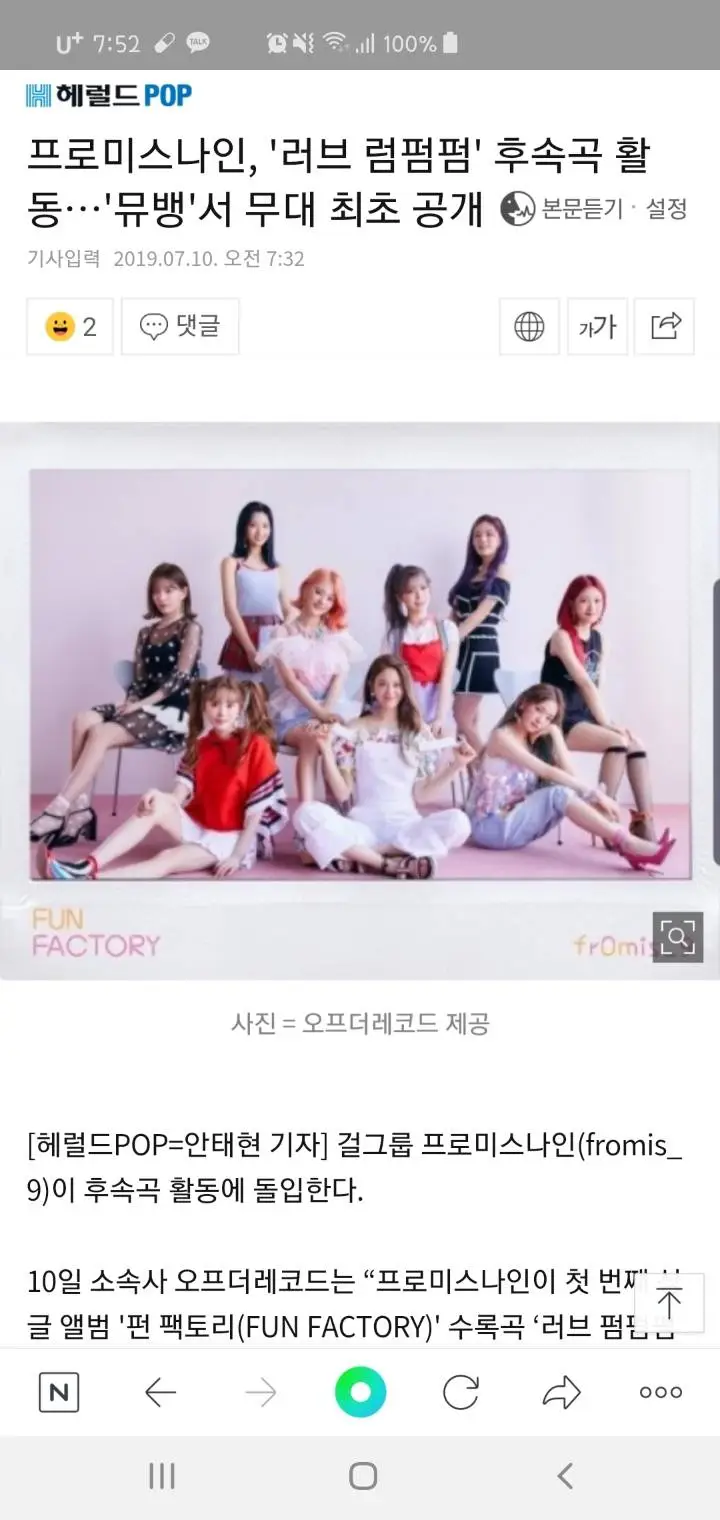Jump back to top with the arrow button

pyautogui.click(x=669, y=1303)
